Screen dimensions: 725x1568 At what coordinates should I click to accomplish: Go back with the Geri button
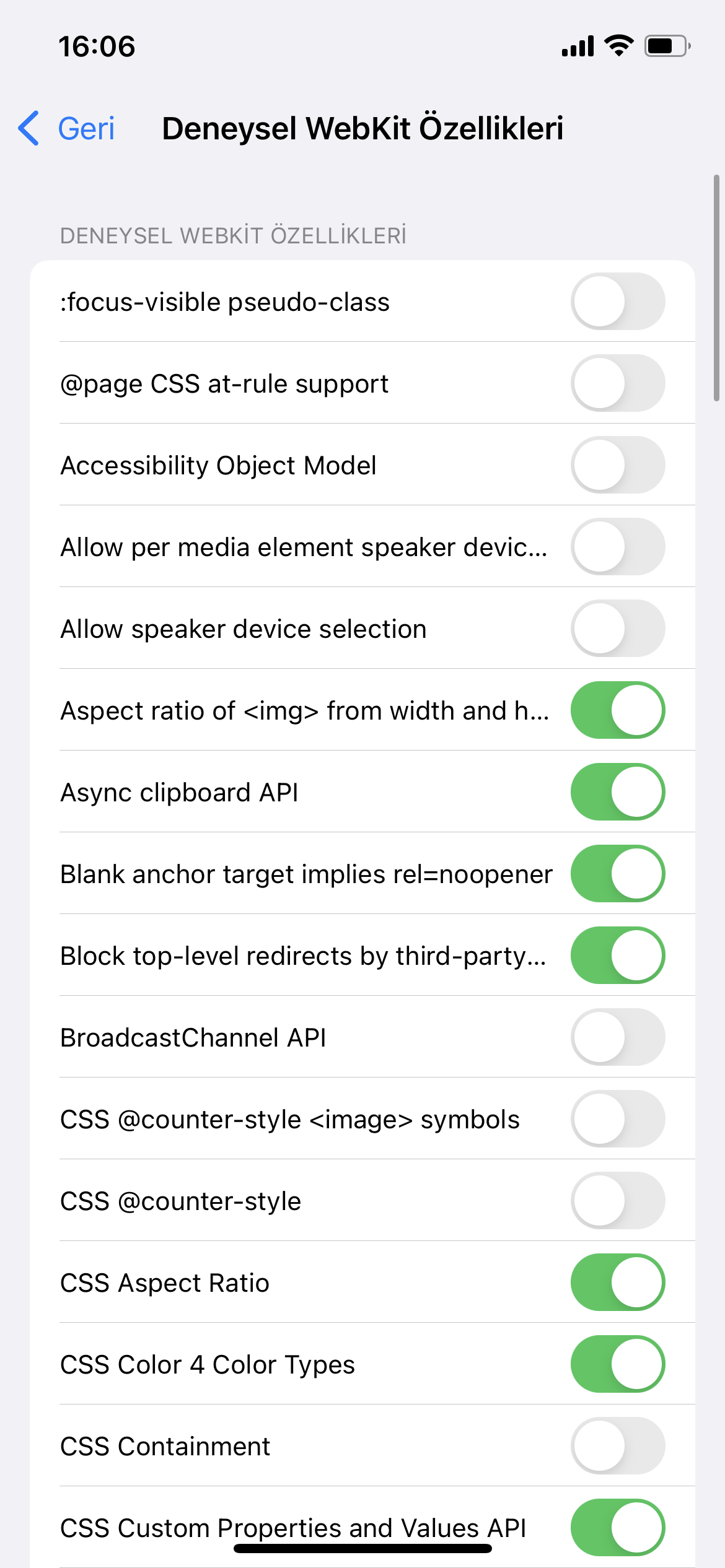pos(67,129)
